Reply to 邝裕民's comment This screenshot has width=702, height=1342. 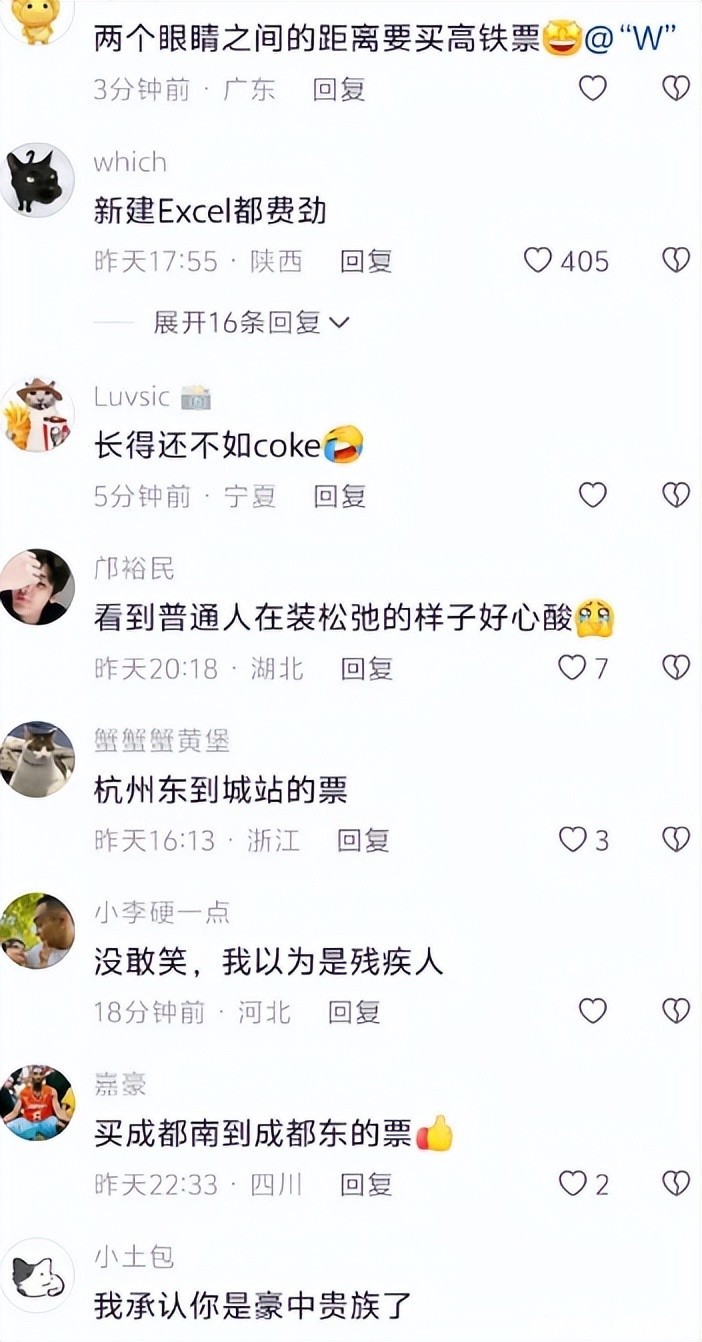(366, 668)
